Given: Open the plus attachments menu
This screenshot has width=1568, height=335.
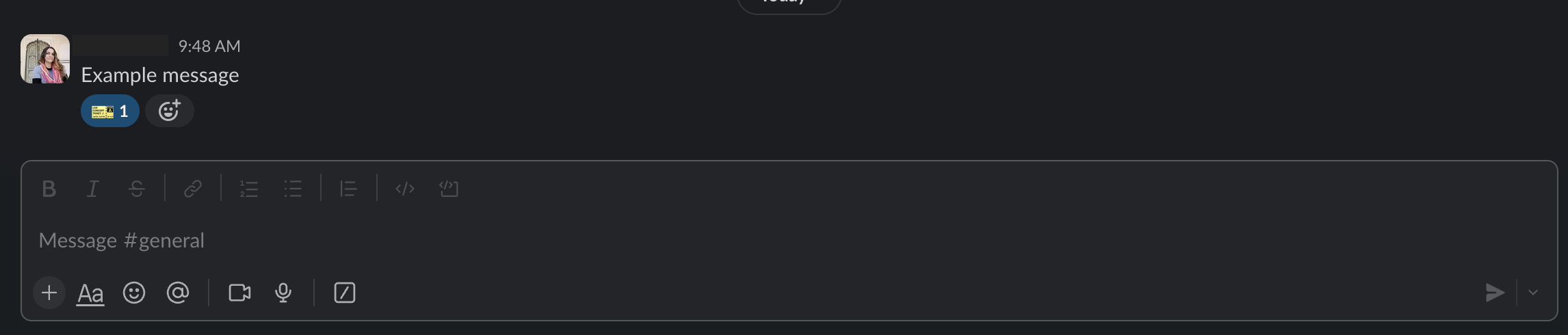Looking at the screenshot, I should [49, 293].
